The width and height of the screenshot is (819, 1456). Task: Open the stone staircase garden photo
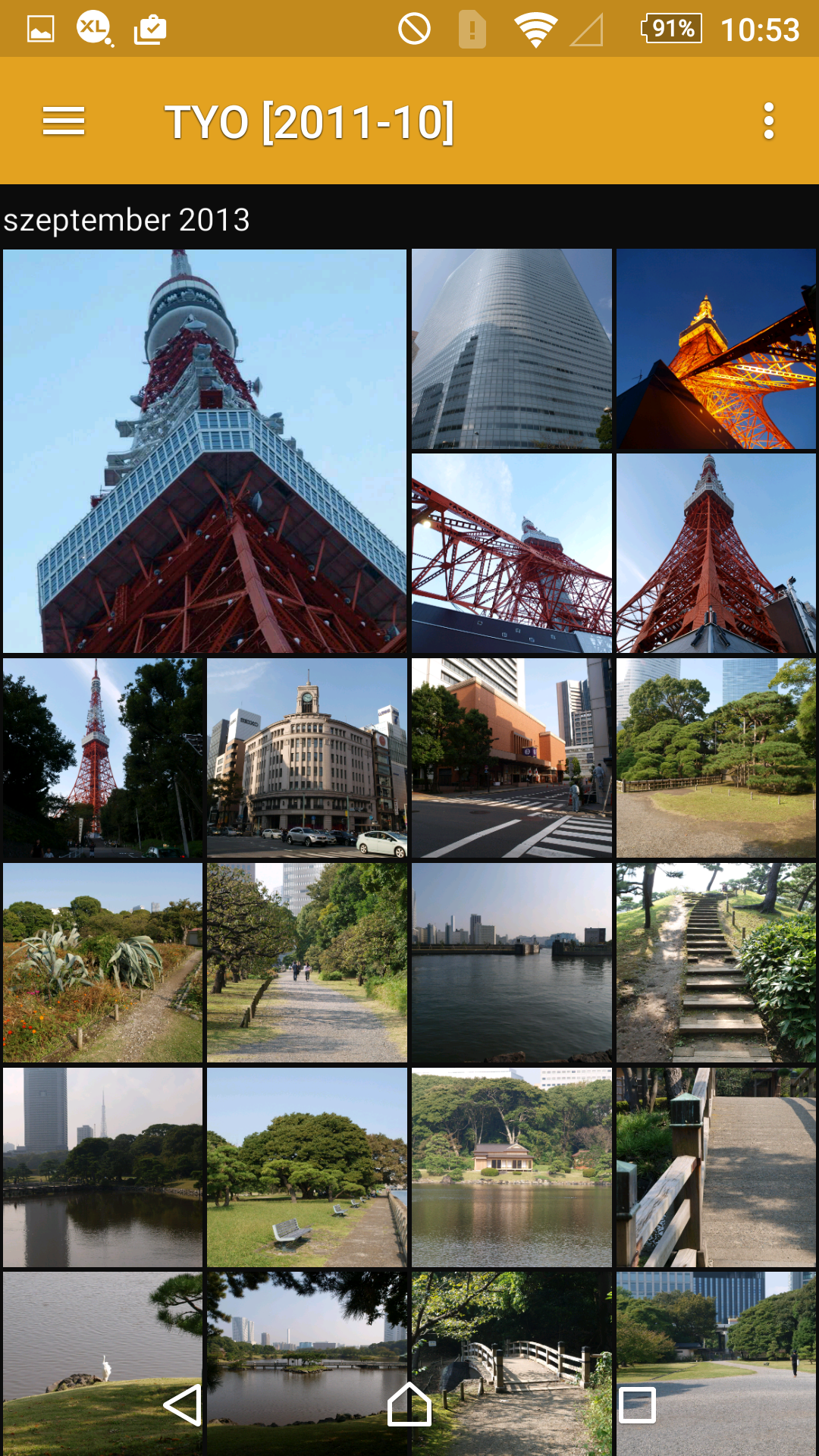pos(716,962)
